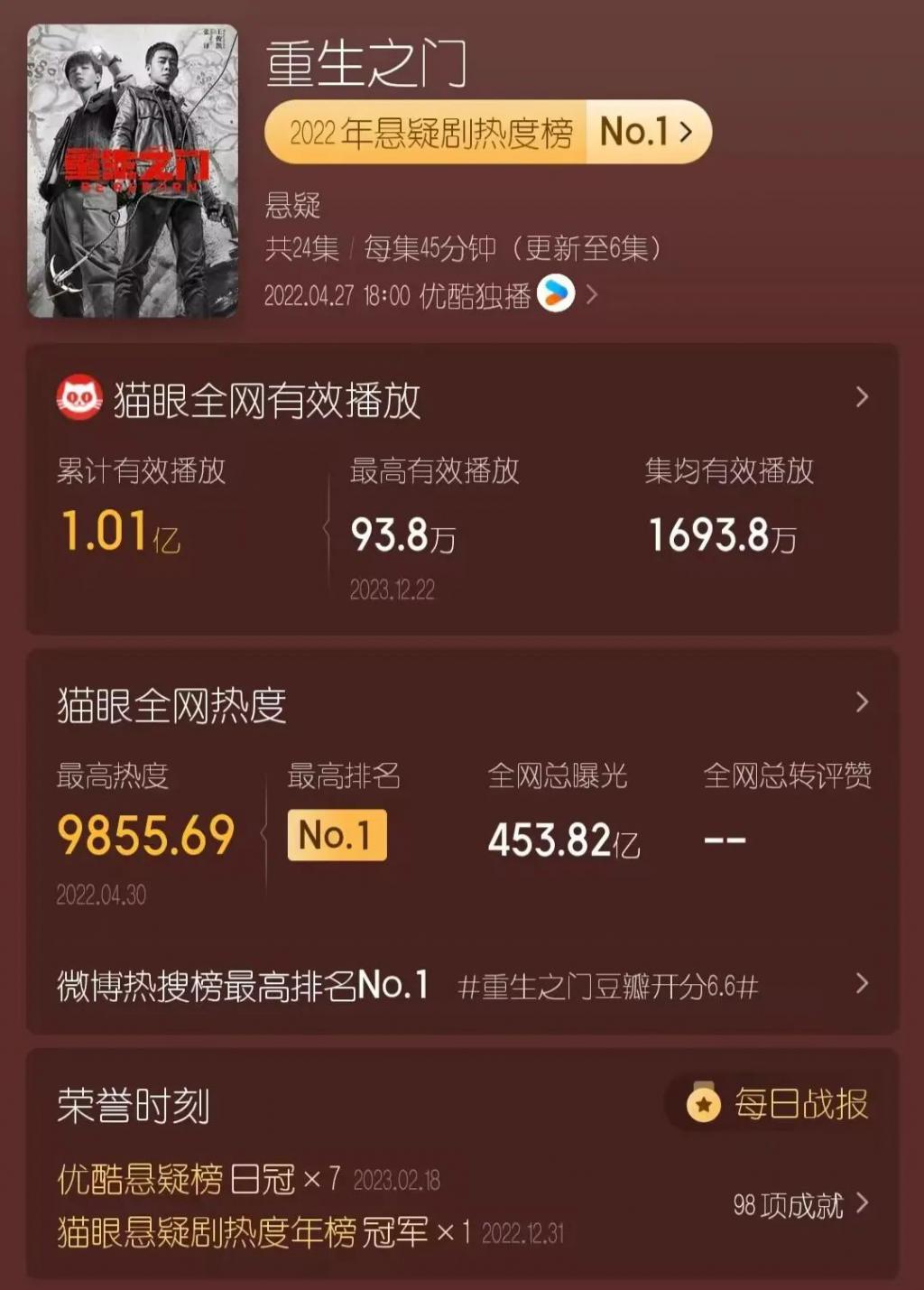924x1290 pixels.
Task: Open 每日战报 daily report
Action: pyautogui.click(x=778, y=1104)
